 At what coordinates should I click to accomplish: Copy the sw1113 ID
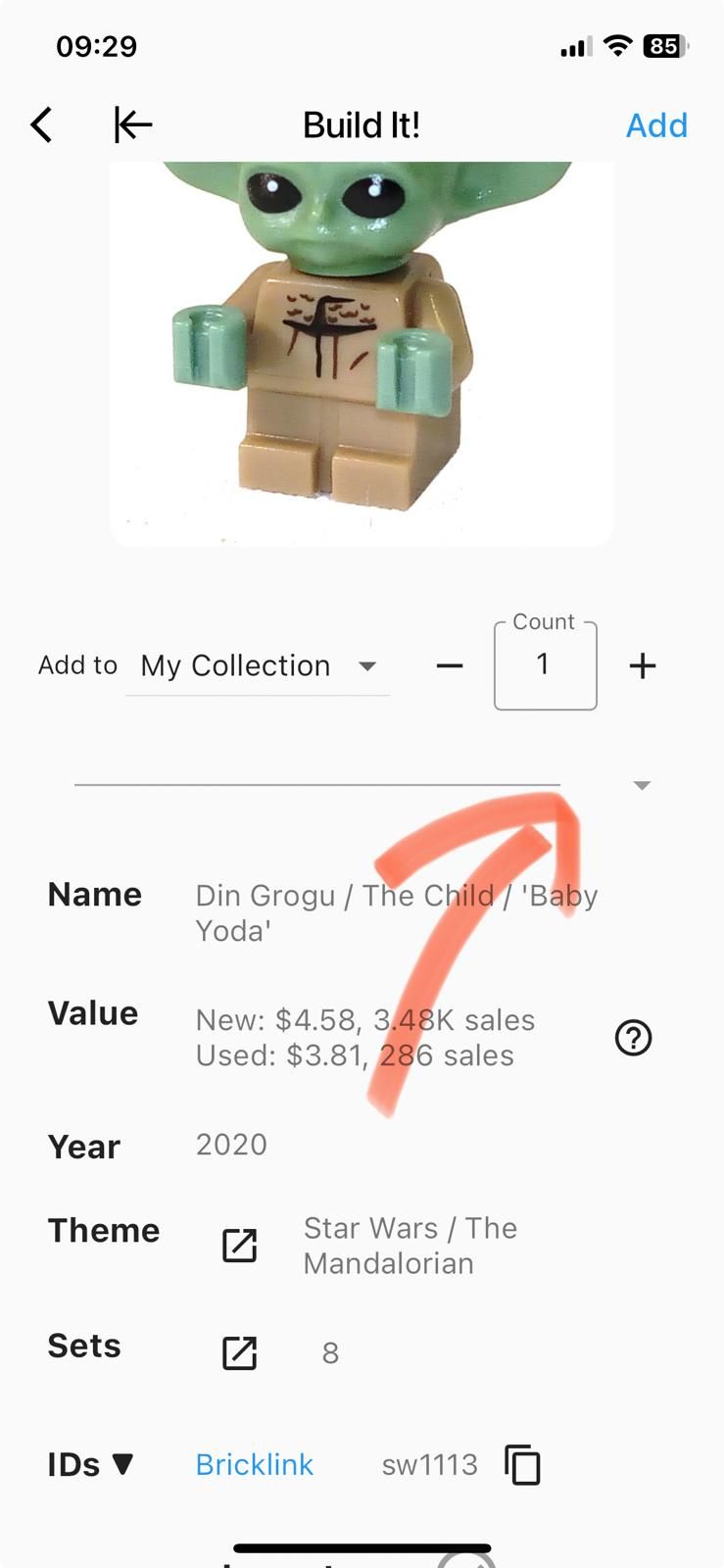pyautogui.click(x=522, y=1465)
